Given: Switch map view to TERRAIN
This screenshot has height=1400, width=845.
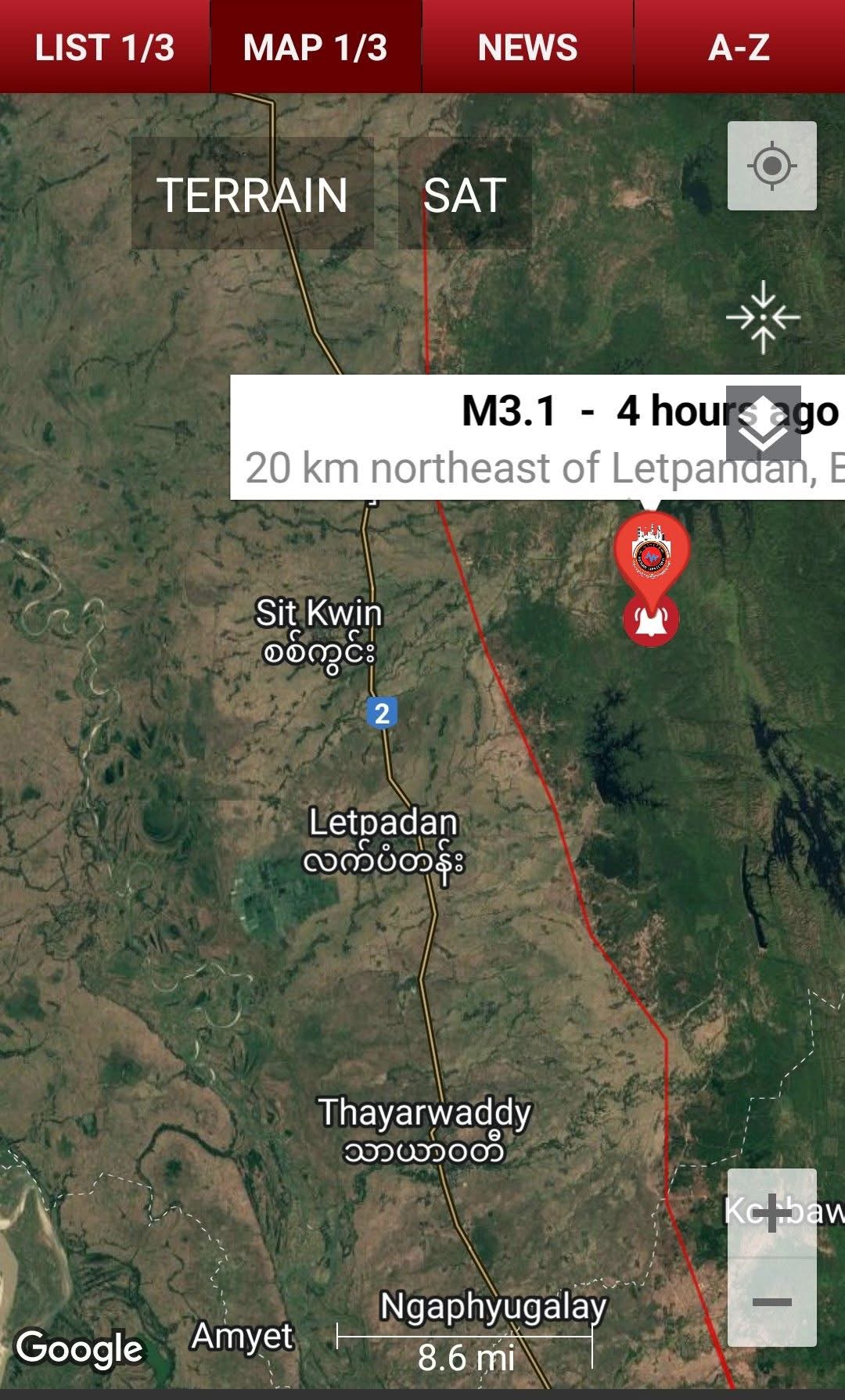Looking at the screenshot, I should tap(252, 195).
